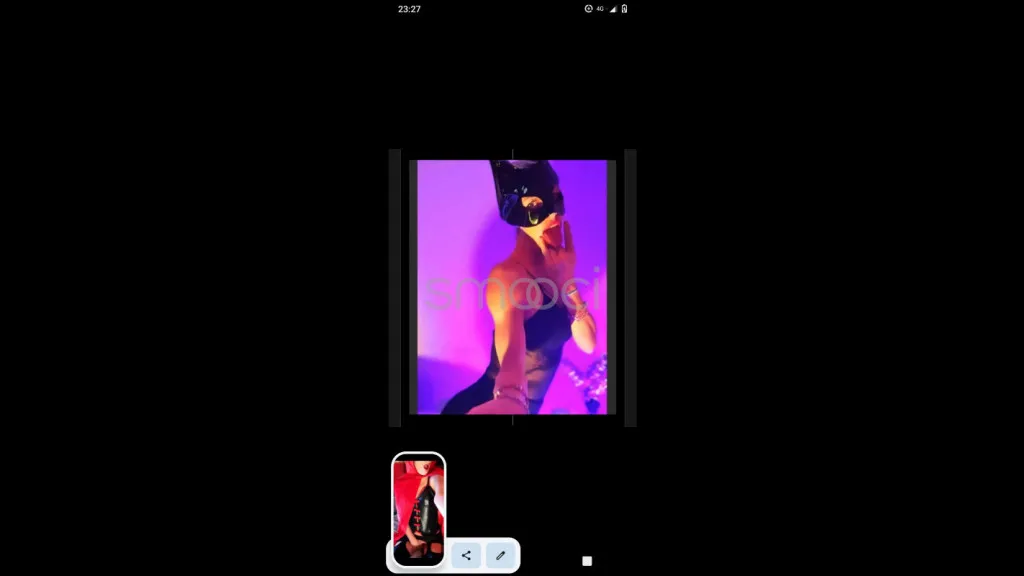Tap the square recent apps button
The width and height of the screenshot is (1024, 576).
tap(587, 561)
